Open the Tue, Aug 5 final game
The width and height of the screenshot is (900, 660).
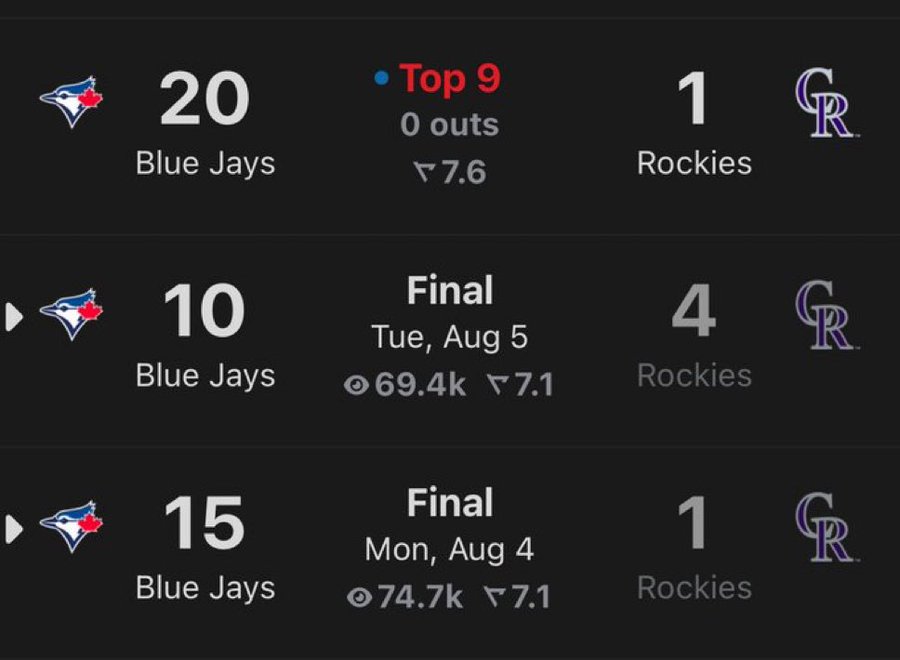pyautogui.click(x=450, y=338)
